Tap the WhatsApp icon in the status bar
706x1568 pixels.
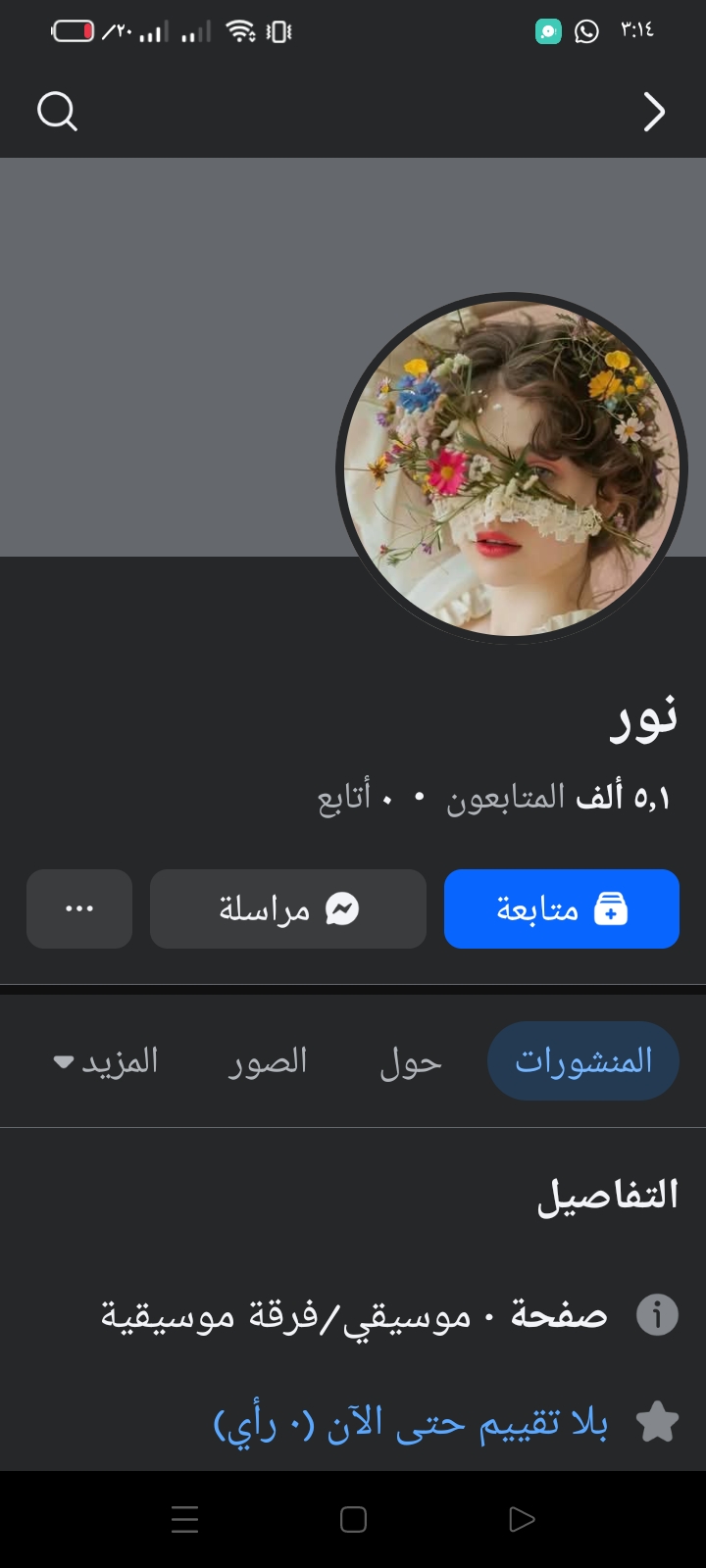click(585, 30)
